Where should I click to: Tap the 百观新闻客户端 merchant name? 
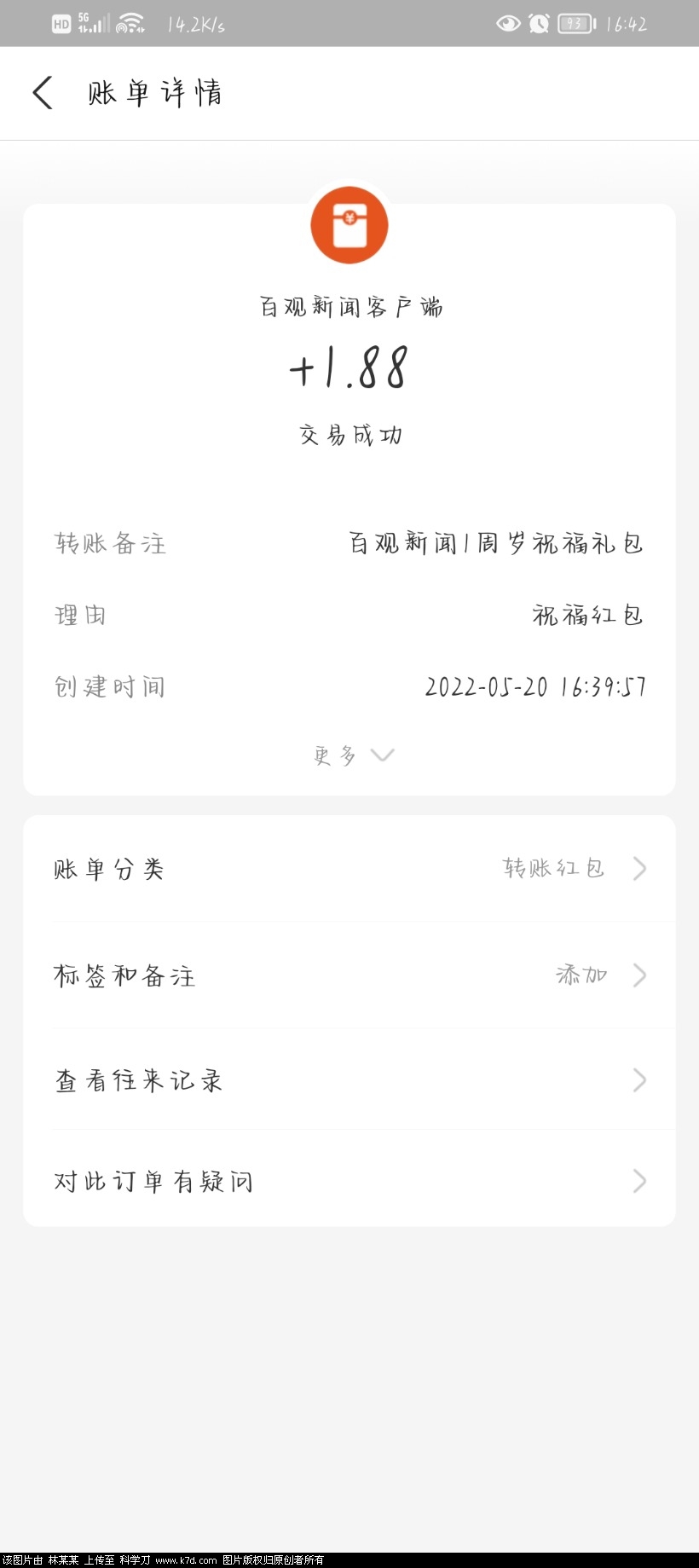350,307
